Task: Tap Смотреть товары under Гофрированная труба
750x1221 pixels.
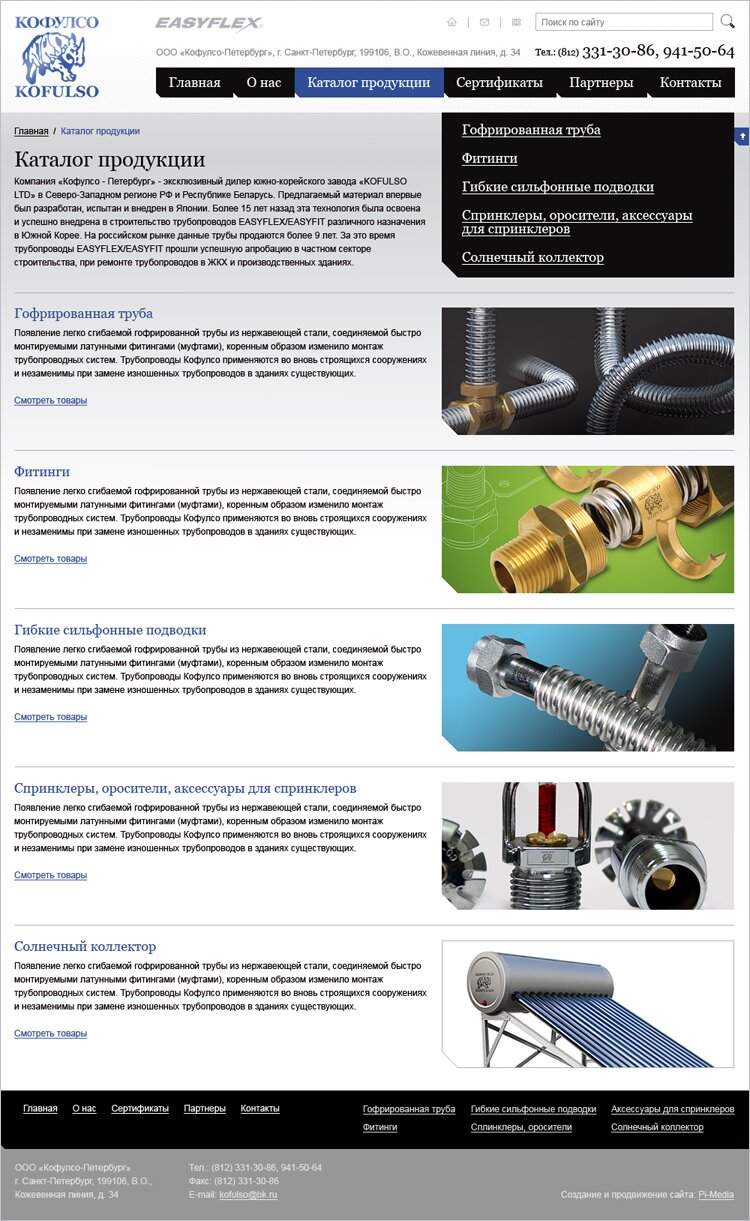Action: [x=50, y=401]
